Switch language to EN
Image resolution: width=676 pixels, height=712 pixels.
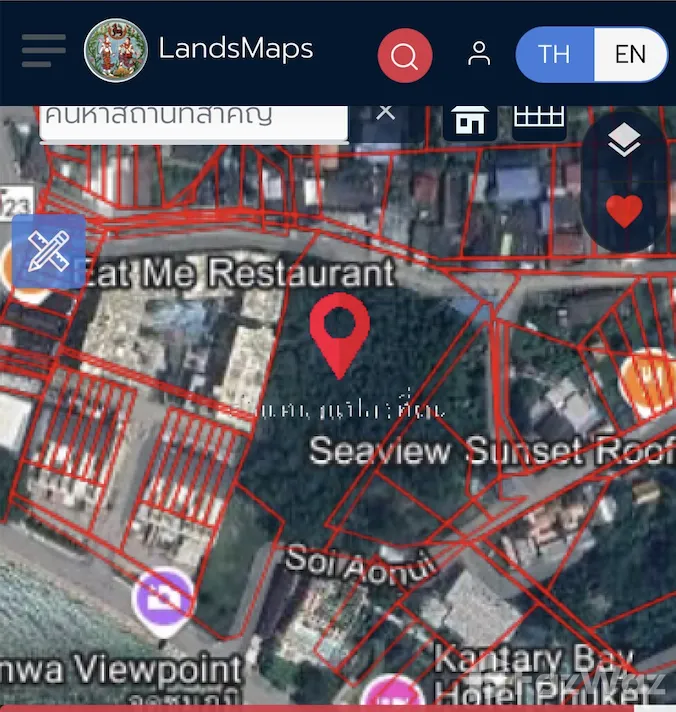tap(630, 54)
